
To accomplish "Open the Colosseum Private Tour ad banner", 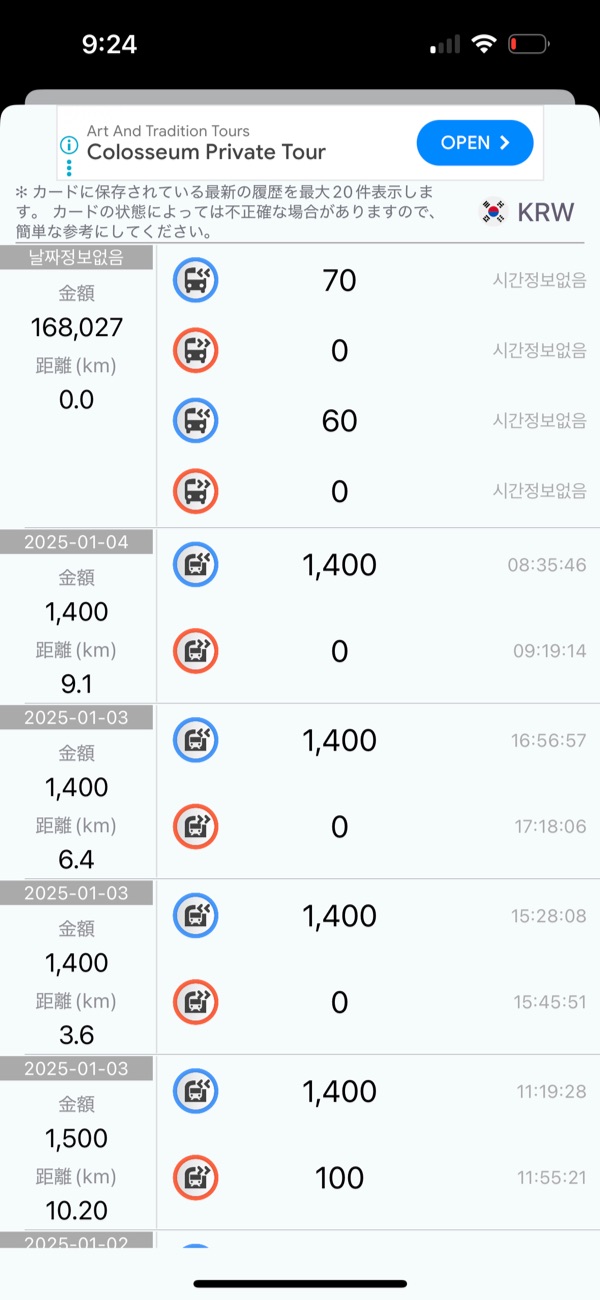I will (x=300, y=143).
